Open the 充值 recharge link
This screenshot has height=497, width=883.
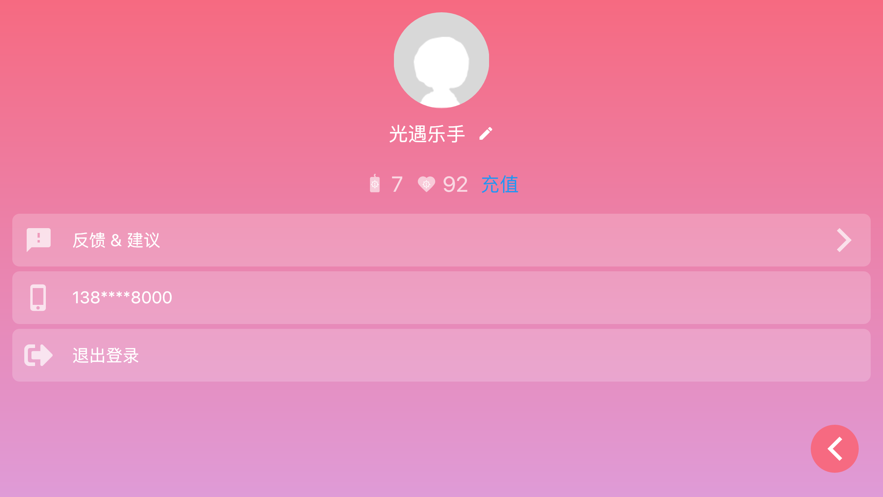point(499,184)
